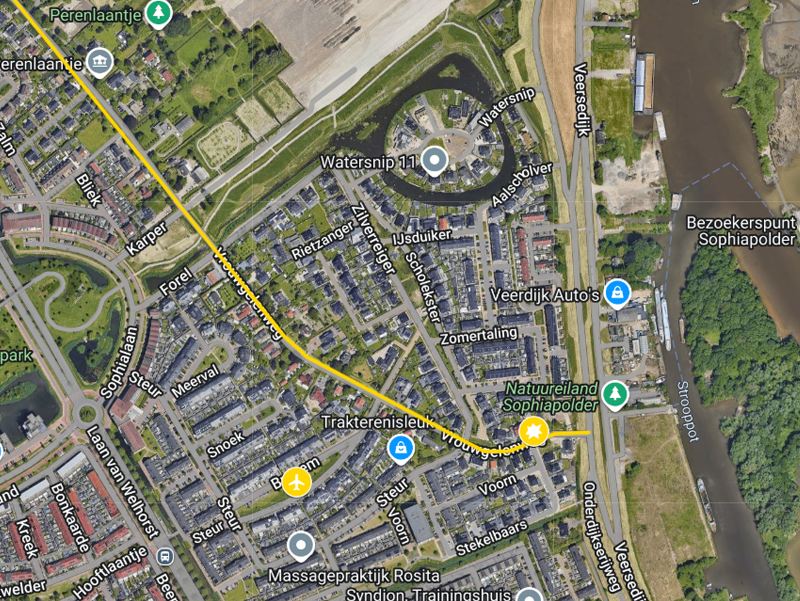Image resolution: width=800 pixels, height=601 pixels.
Task: Select the Natuureiland Sophiapolder park marker
Action: click(615, 396)
